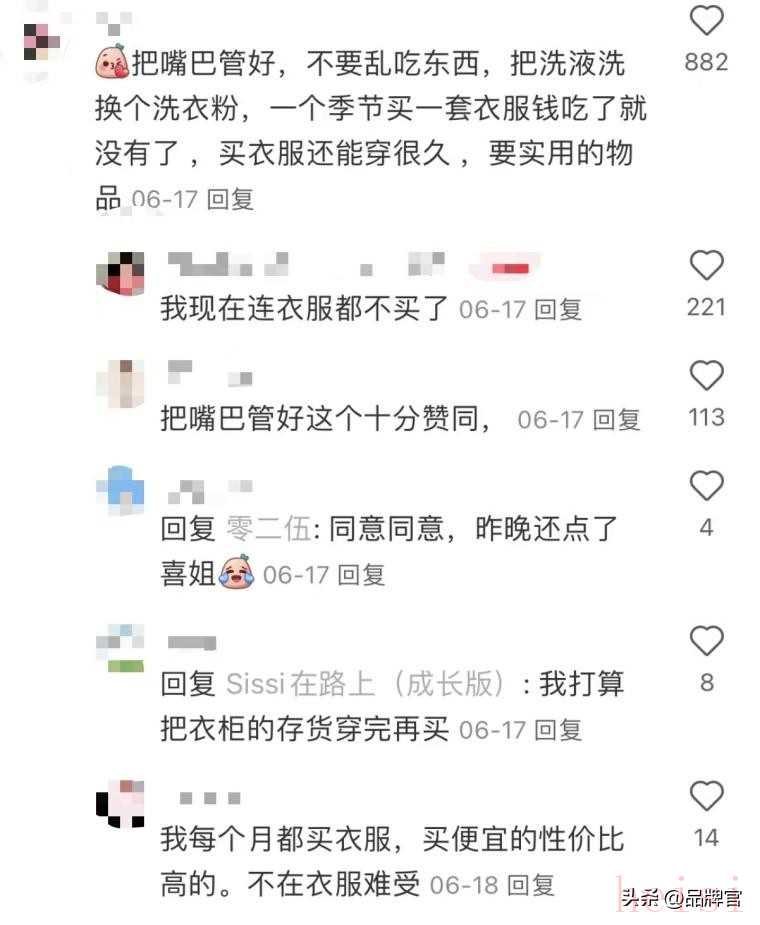Viewport: 760px width, 925px height.
Task: Like the comment 把嘴巴管好这个十分赞同
Action: click(706, 376)
